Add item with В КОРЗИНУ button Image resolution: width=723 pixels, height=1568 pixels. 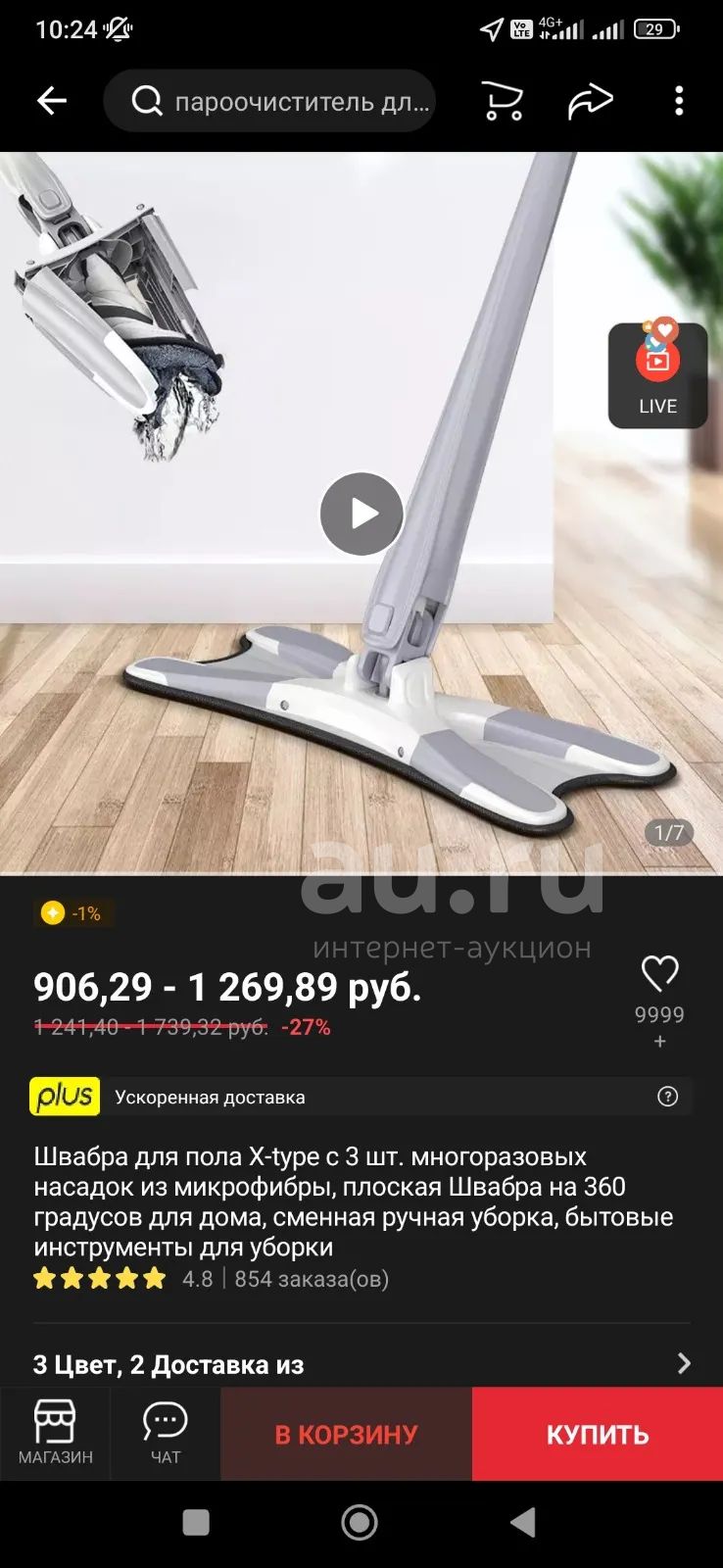tap(347, 1434)
